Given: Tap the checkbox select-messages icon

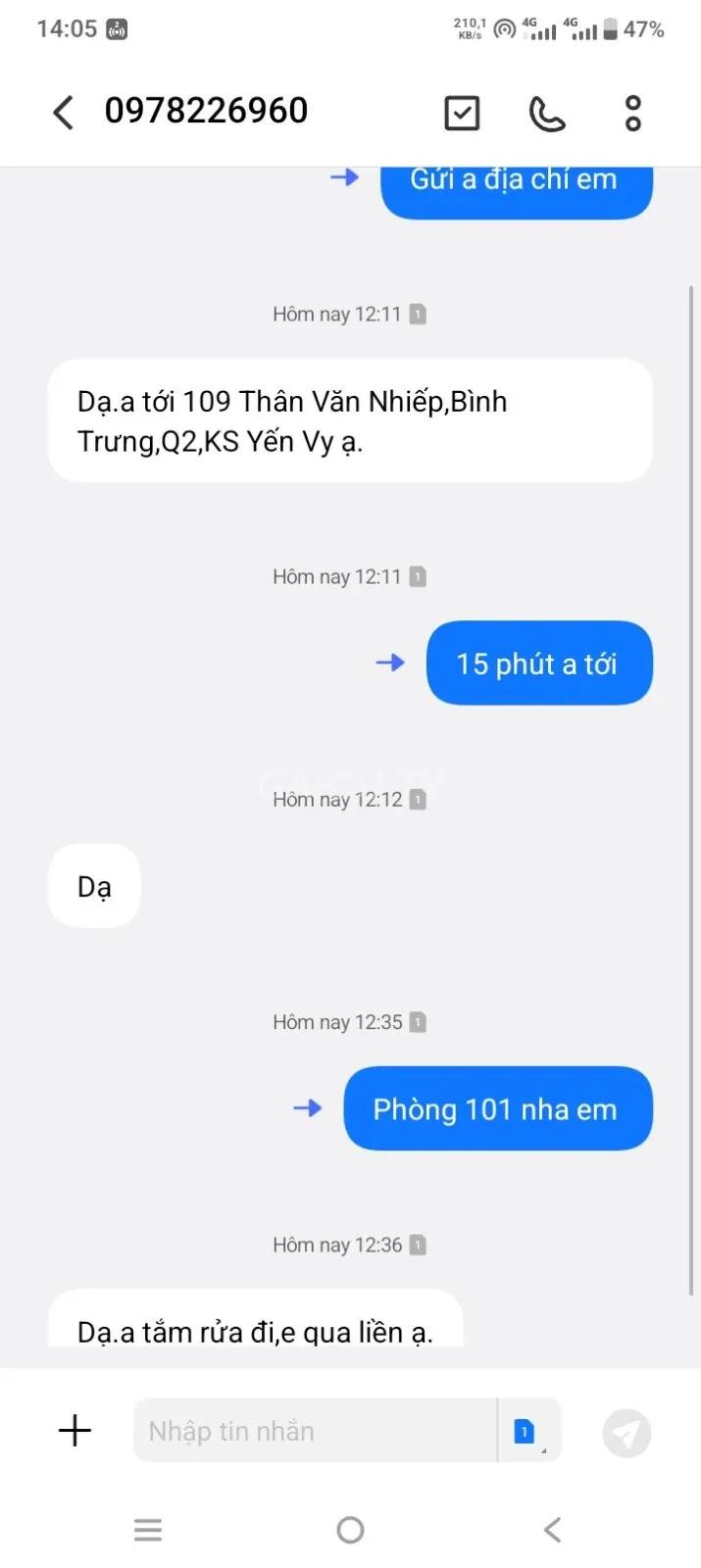Looking at the screenshot, I should tap(462, 113).
